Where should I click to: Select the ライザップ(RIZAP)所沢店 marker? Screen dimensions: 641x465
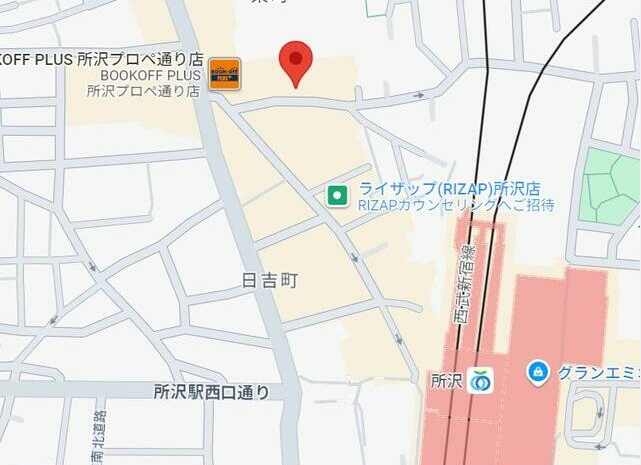(338, 195)
